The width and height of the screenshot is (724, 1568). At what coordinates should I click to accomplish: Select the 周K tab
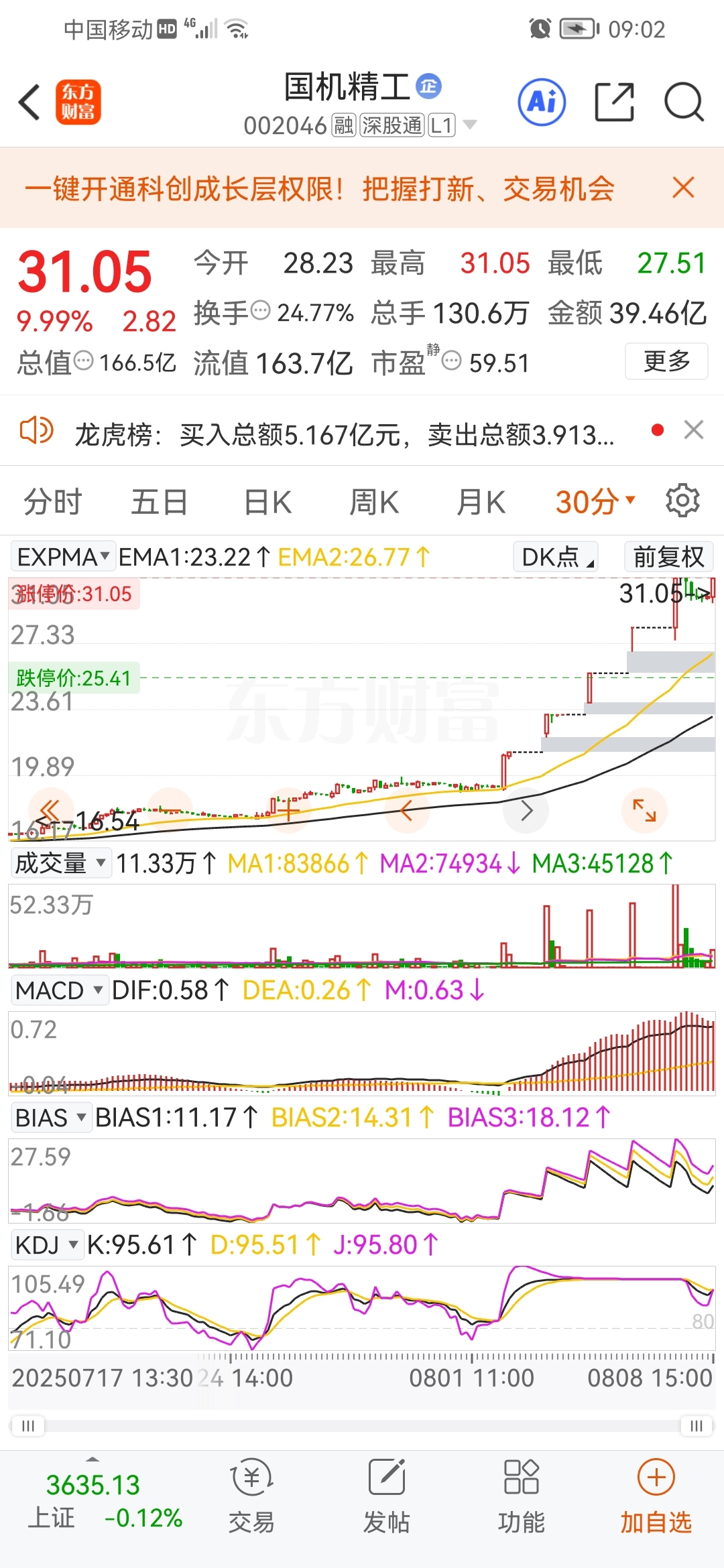[x=374, y=502]
